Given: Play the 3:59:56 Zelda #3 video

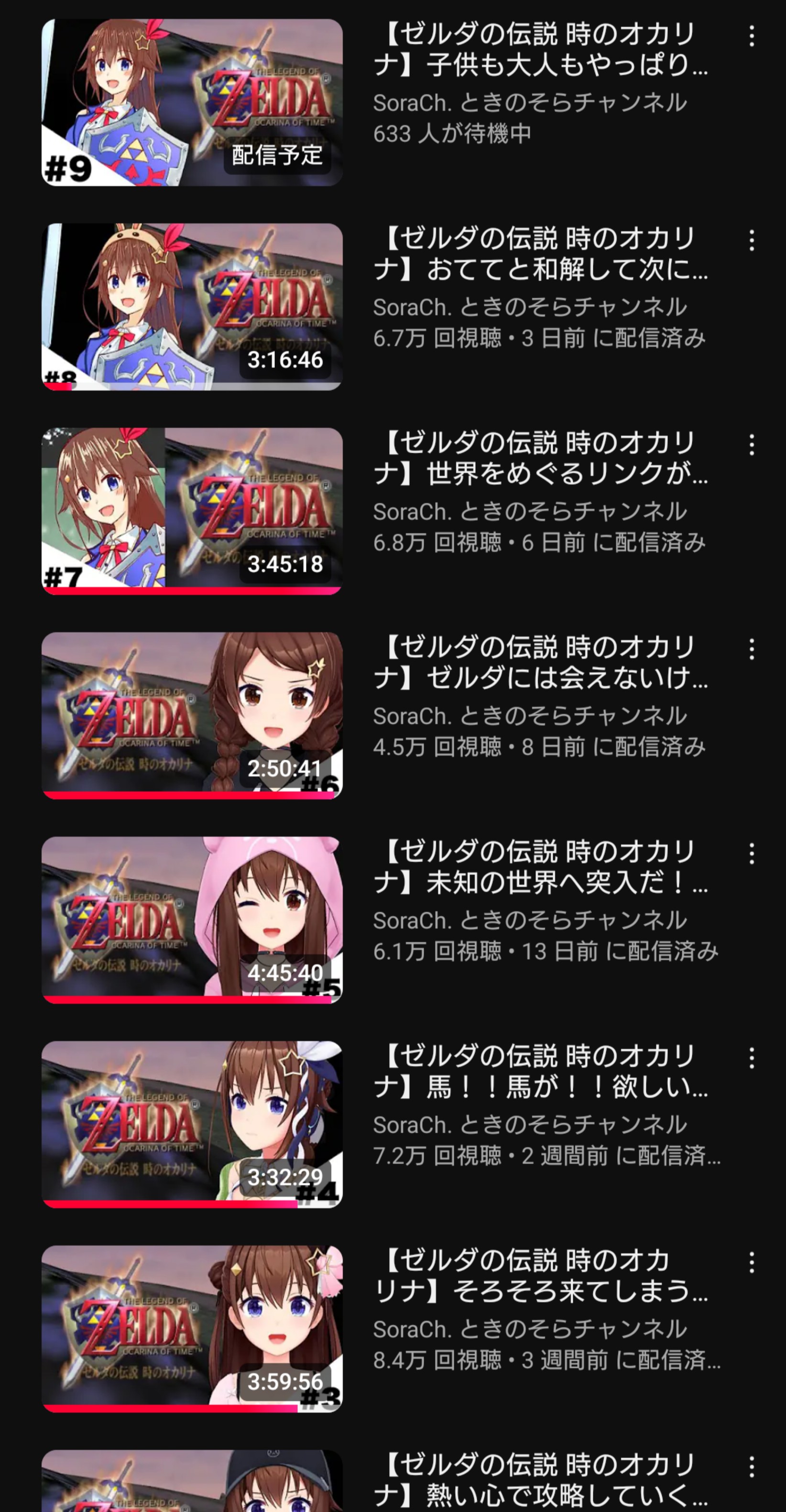Looking at the screenshot, I should (x=192, y=1328).
